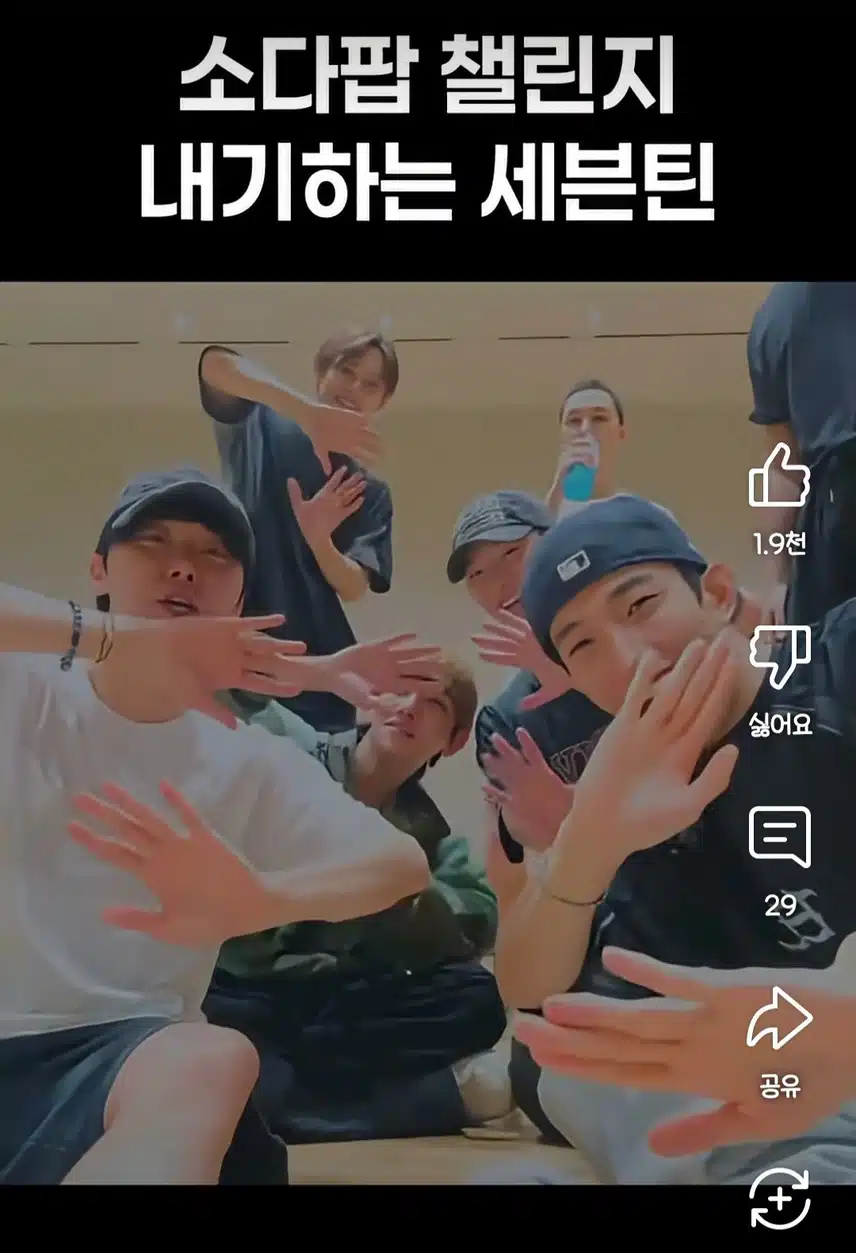This screenshot has width=856, height=1253.
Task: Like this Short with 1.9천 likes
Action: 779,478
